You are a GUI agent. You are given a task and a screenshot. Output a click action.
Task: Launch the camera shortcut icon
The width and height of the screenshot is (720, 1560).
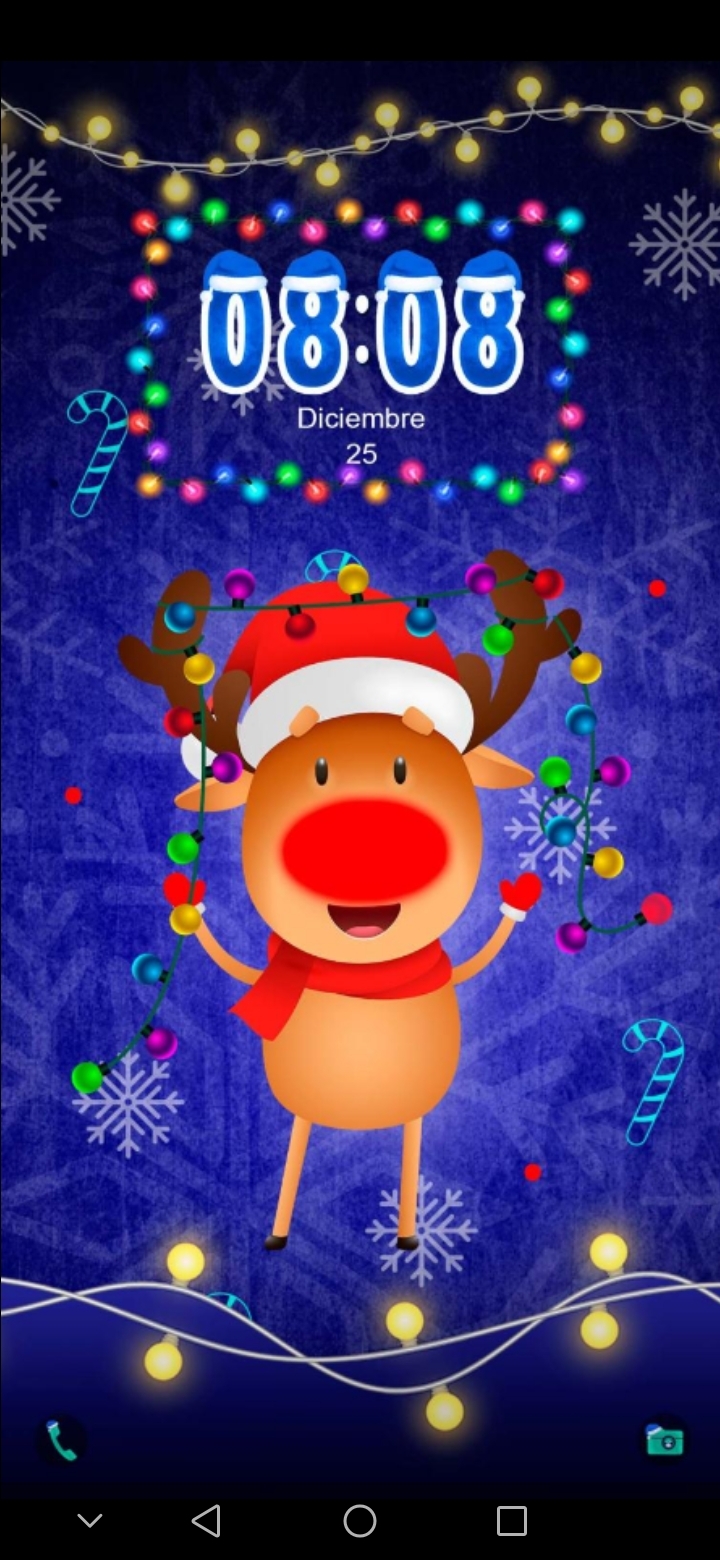coord(664,1441)
